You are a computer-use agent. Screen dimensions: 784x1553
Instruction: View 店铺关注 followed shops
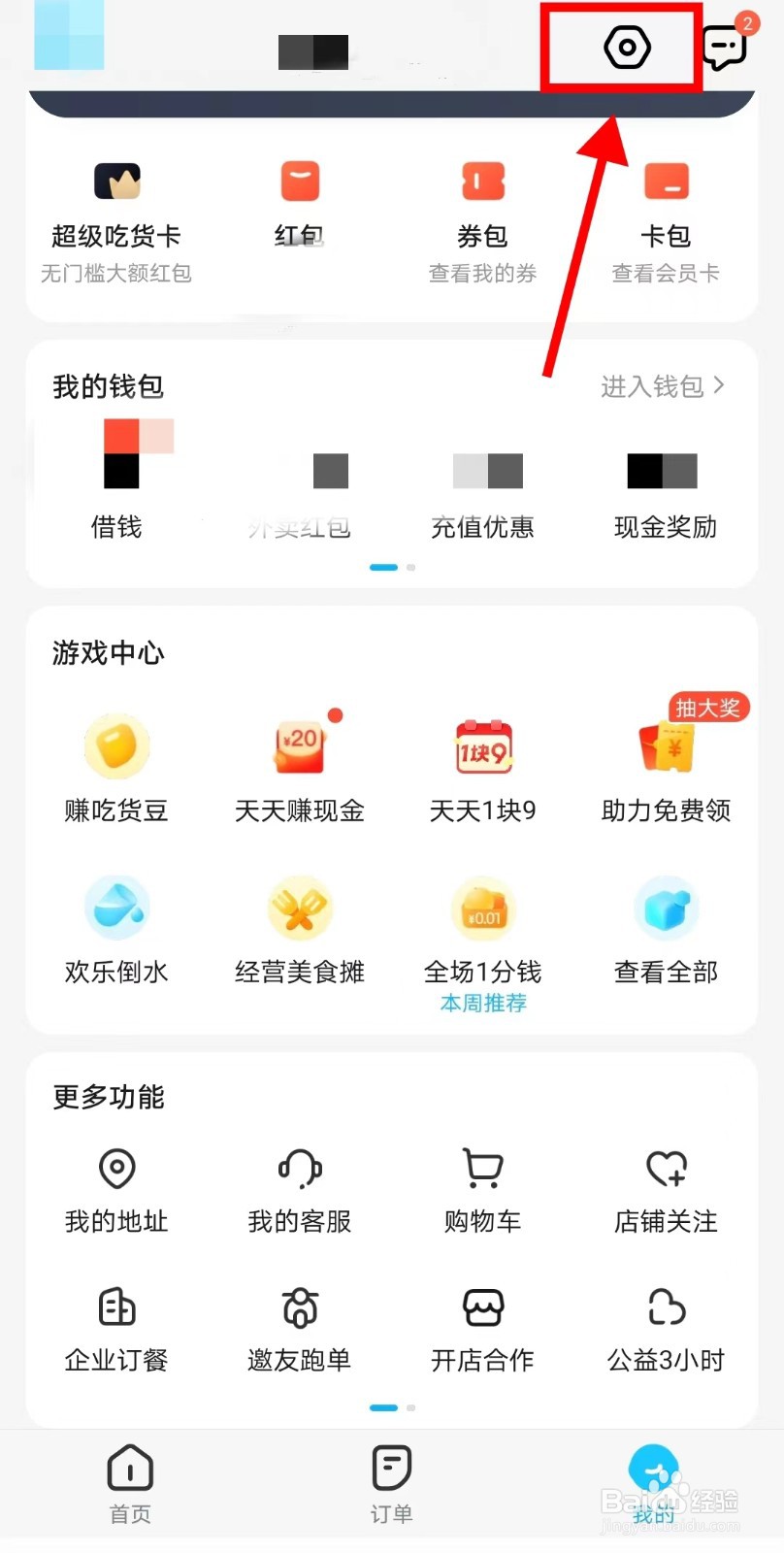coord(666,1189)
